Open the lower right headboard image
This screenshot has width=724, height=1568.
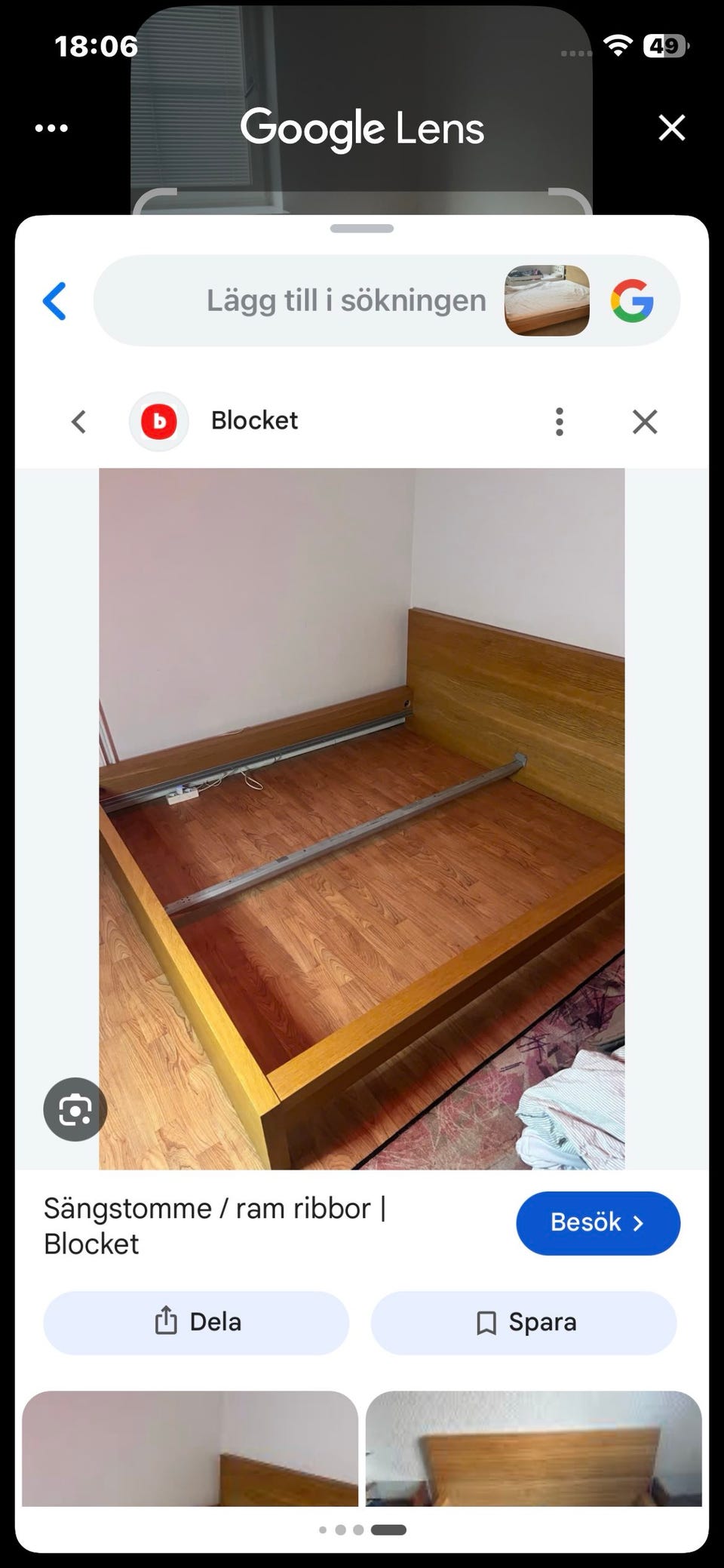pyautogui.click(x=534, y=1448)
